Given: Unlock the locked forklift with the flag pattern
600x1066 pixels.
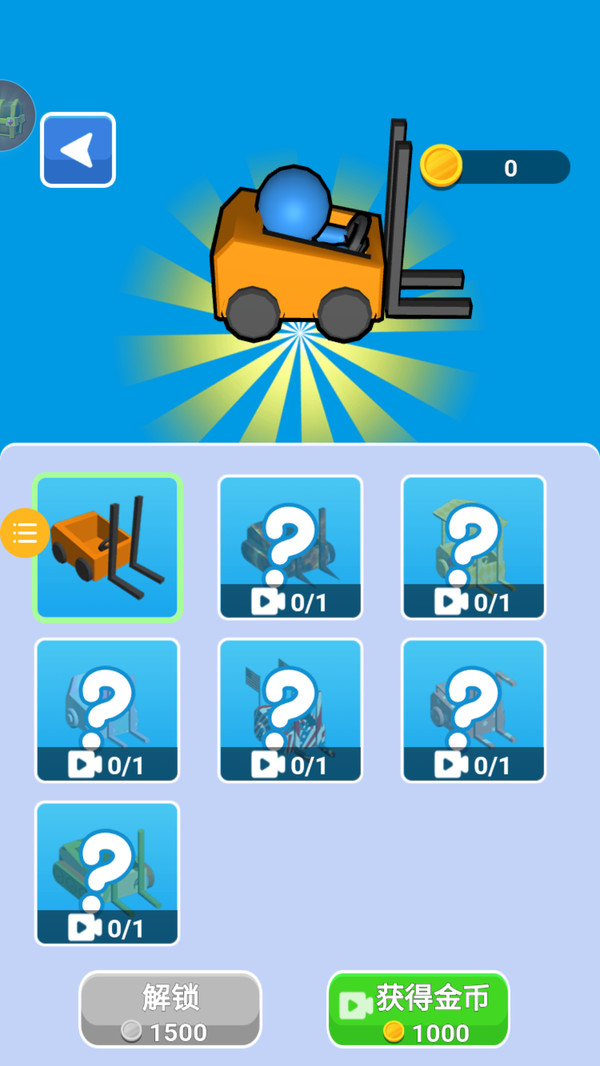Looking at the screenshot, I should 290,710.
